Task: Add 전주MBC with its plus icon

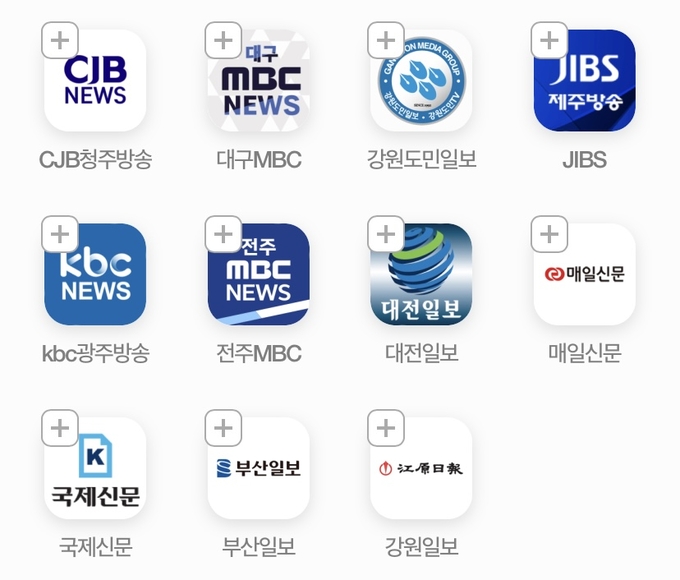Action: point(223,235)
